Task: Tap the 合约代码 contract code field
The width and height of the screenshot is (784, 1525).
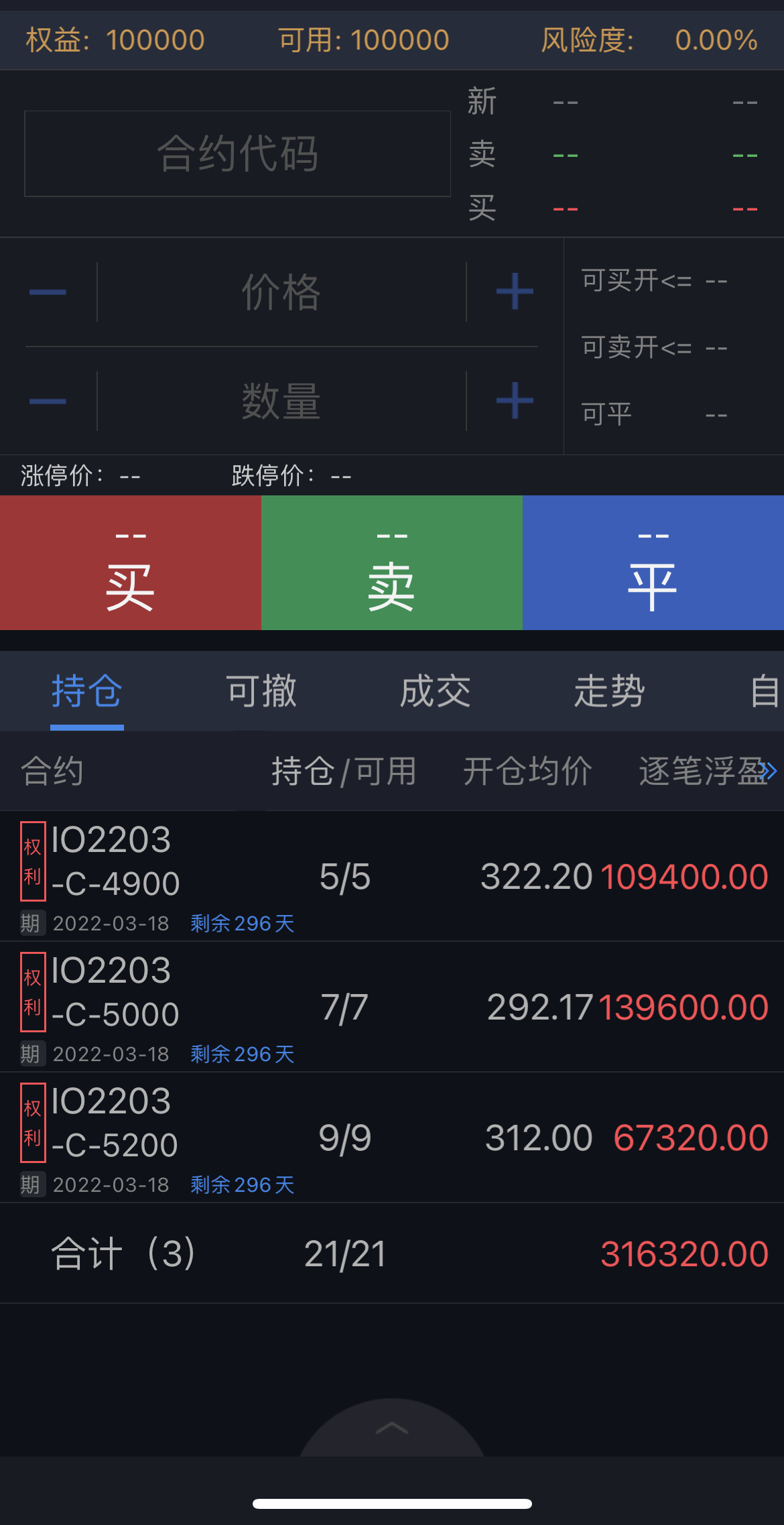Action: point(237,154)
